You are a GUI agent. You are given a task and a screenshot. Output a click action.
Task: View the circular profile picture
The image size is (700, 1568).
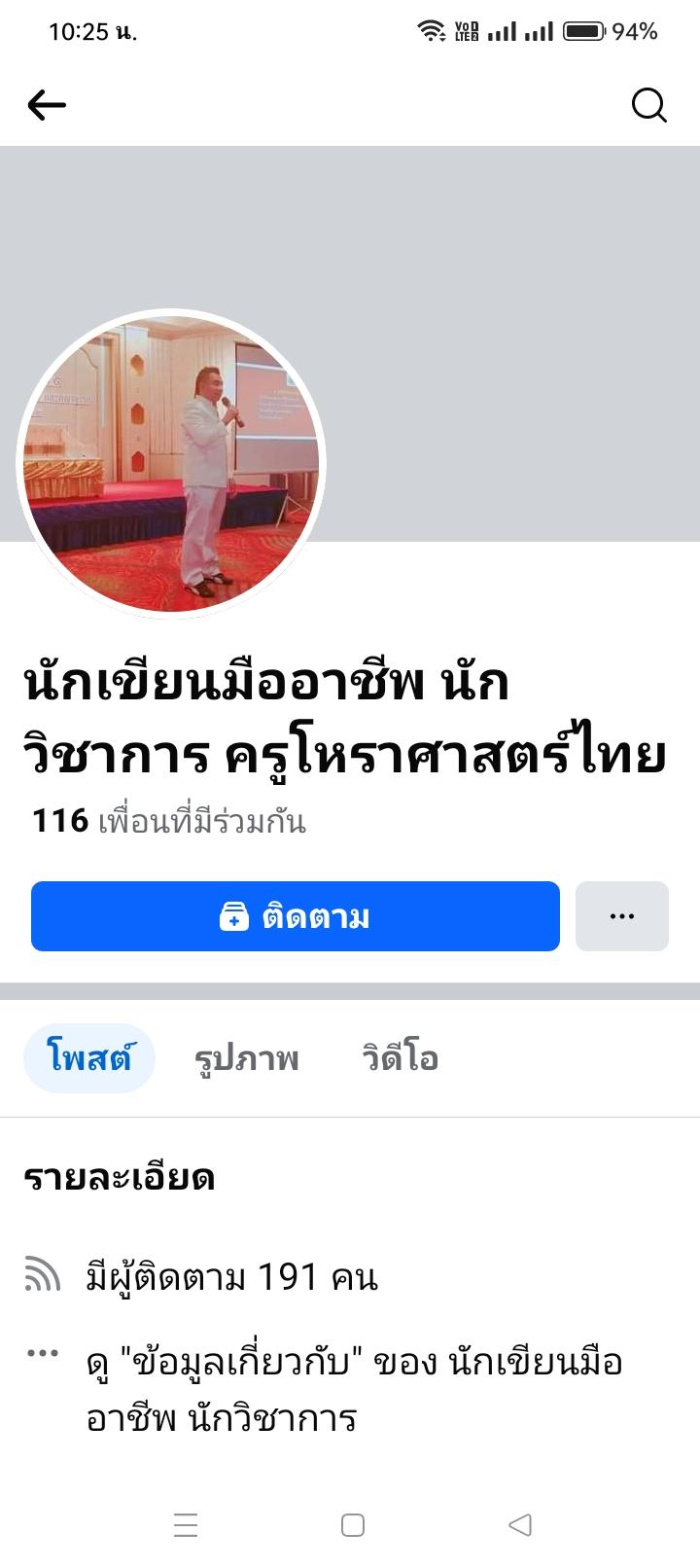(x=171, y=464)
